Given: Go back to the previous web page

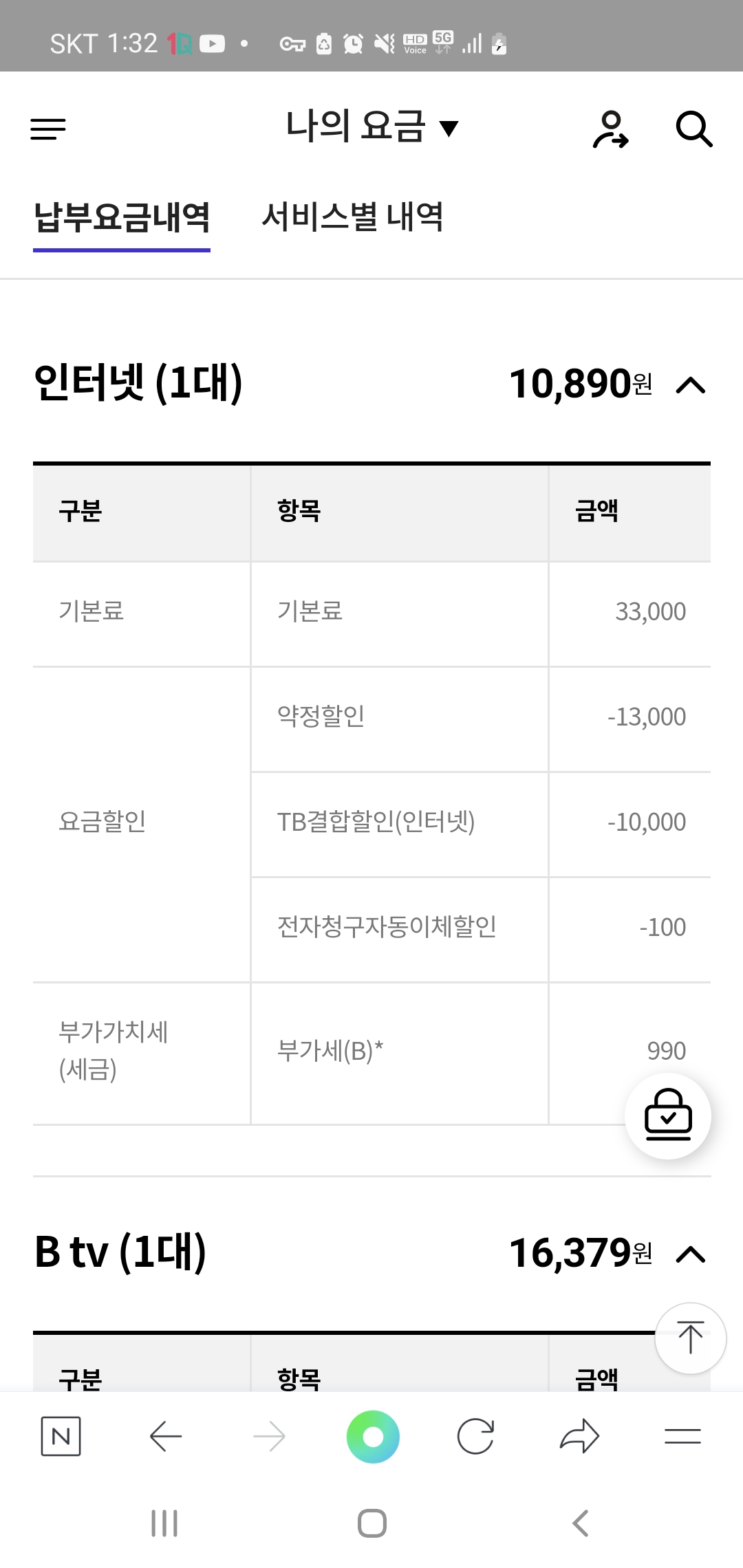Looking at the screenshot, I should point(165,1437).
